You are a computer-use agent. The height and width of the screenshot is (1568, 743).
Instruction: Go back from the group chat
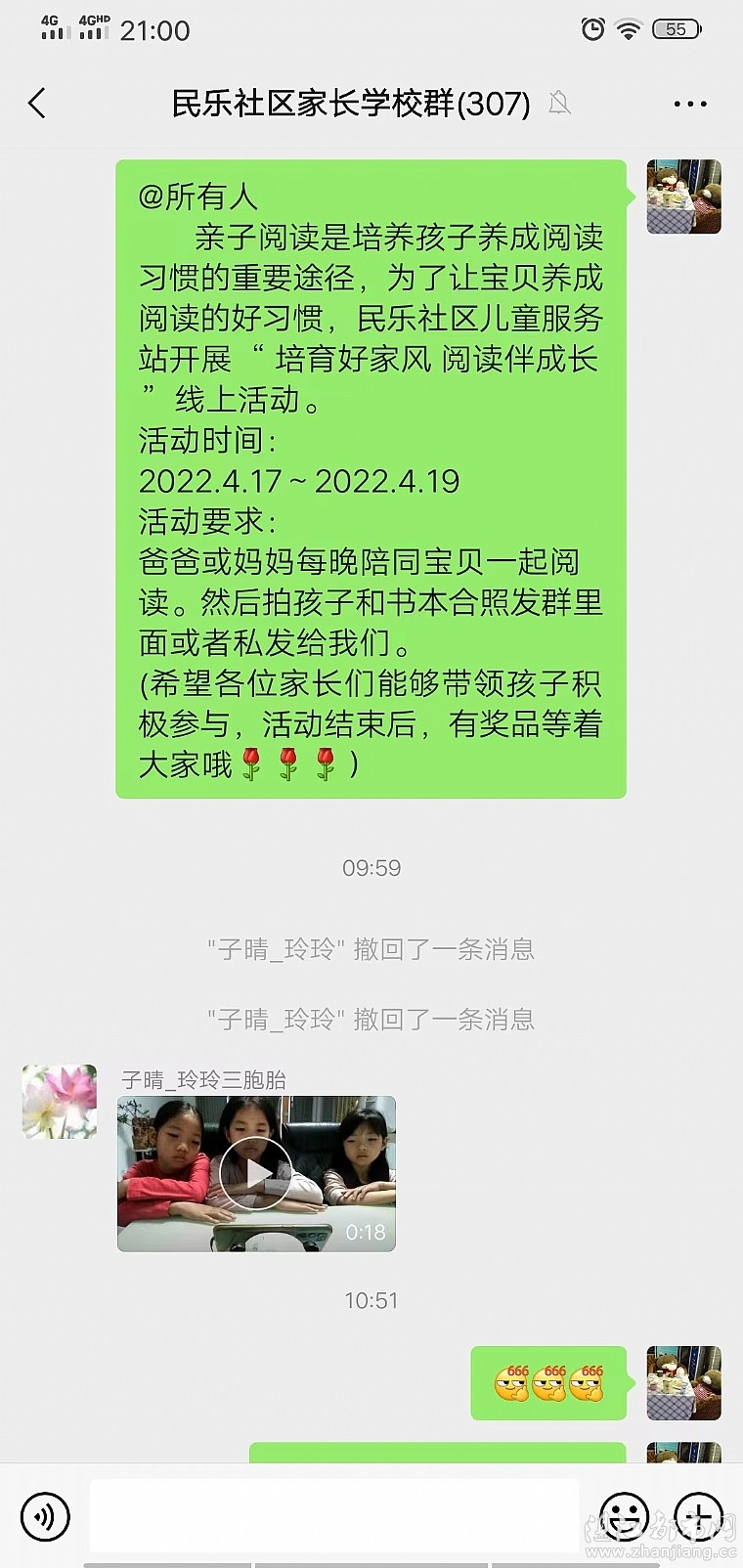point(37,103)
